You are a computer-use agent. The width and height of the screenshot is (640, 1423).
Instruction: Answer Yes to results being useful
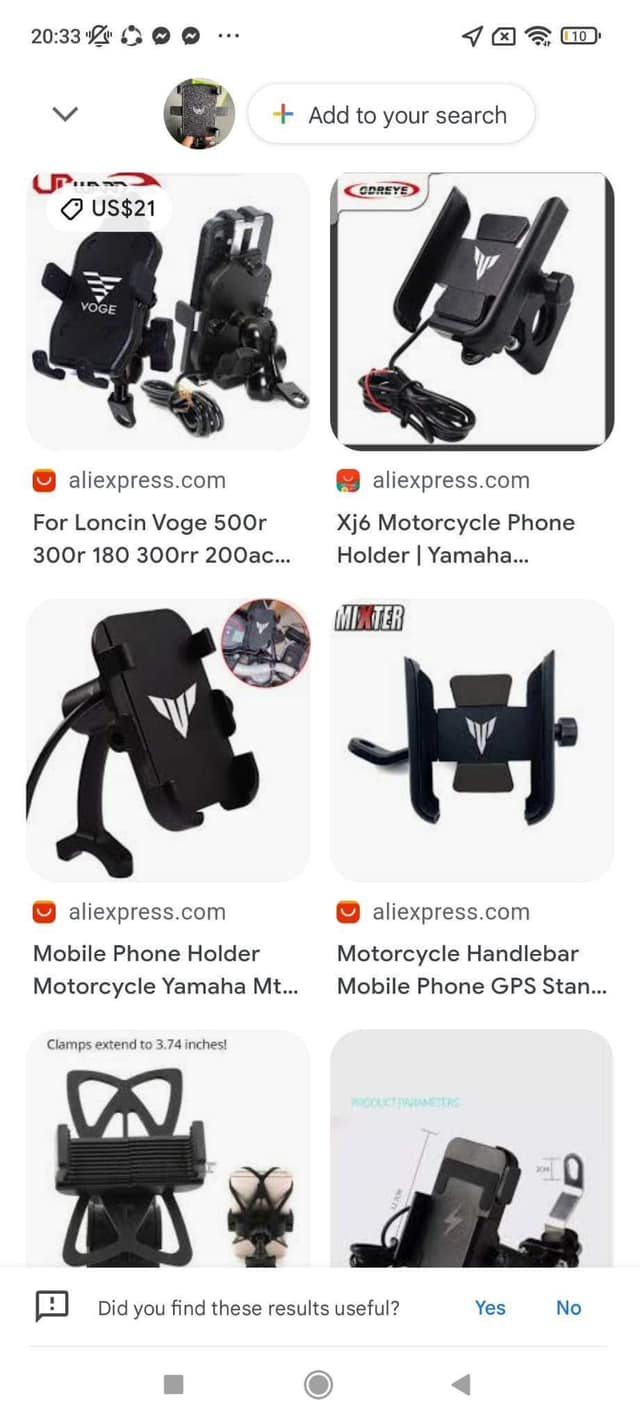[490, 1307]
